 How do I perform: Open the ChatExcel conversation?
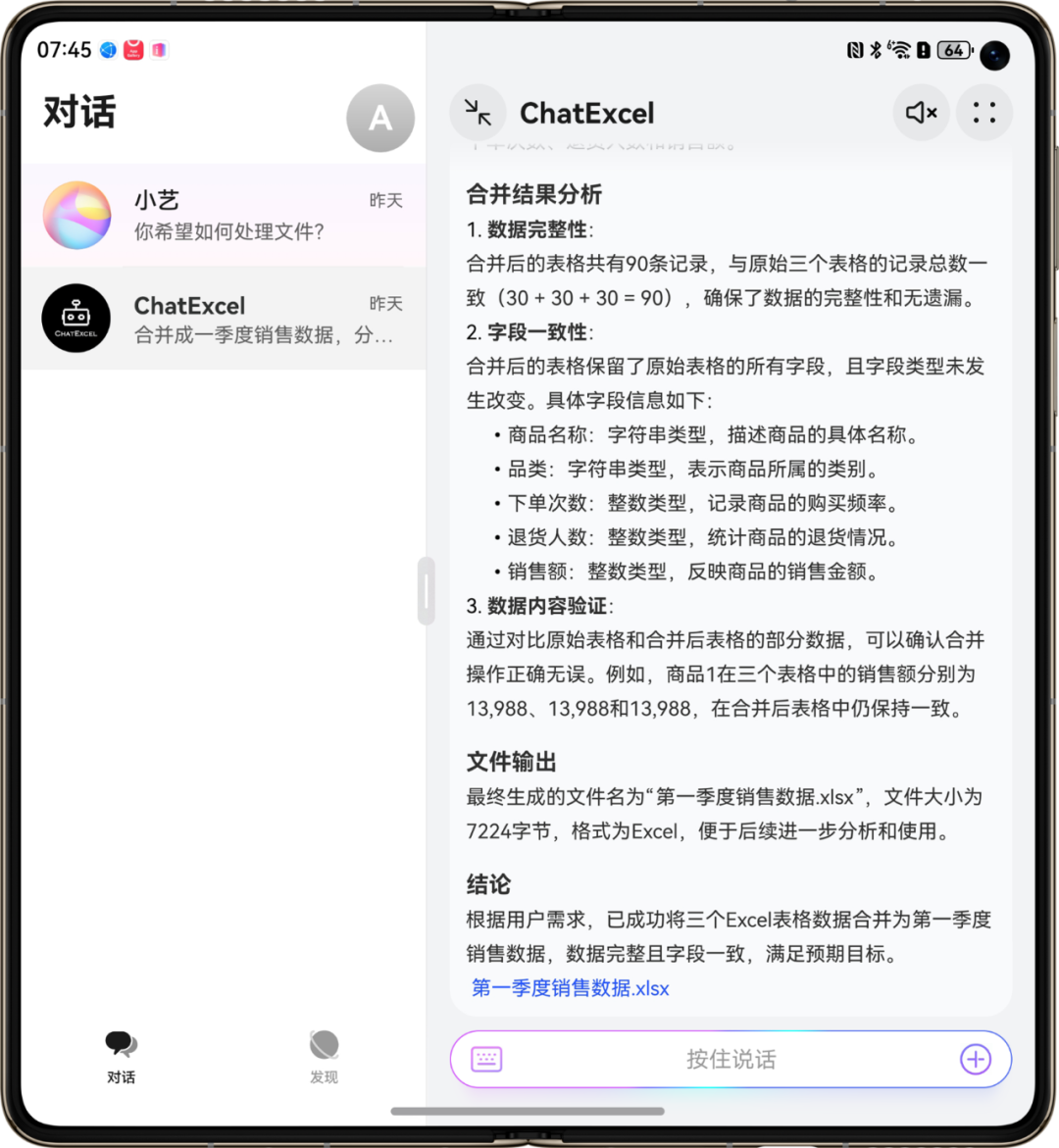224,319
